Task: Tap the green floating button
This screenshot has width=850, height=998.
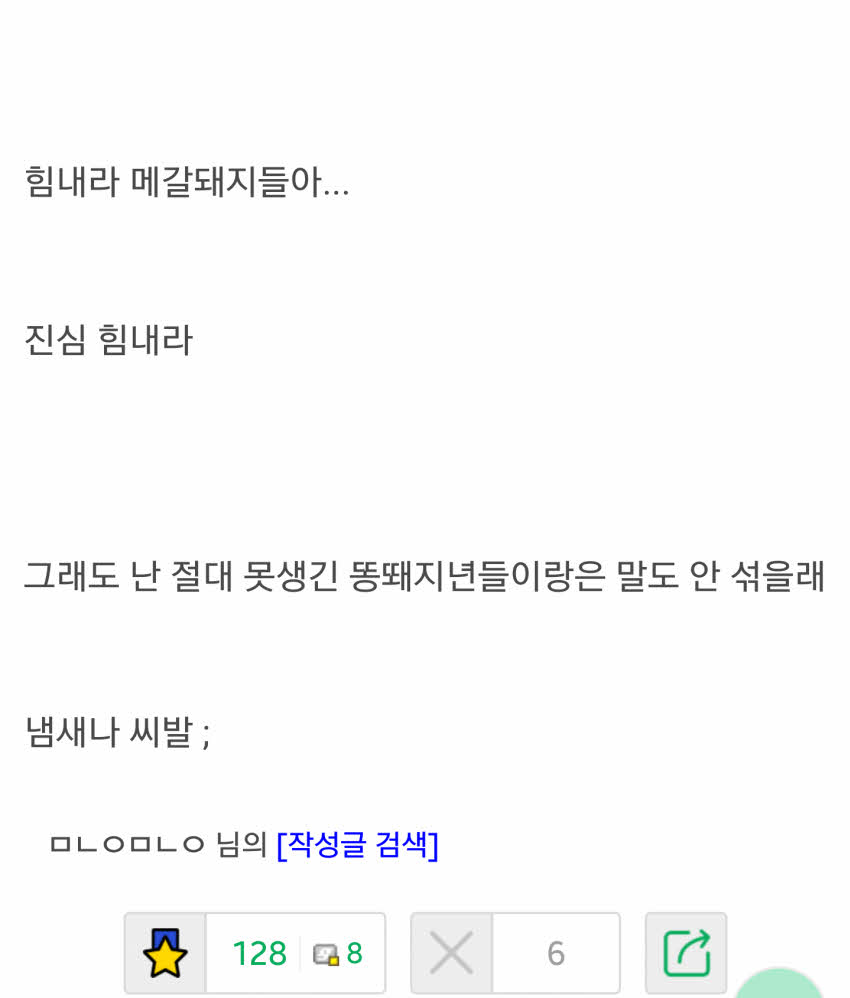Action: pyautogui.click(x=779, y=984)
